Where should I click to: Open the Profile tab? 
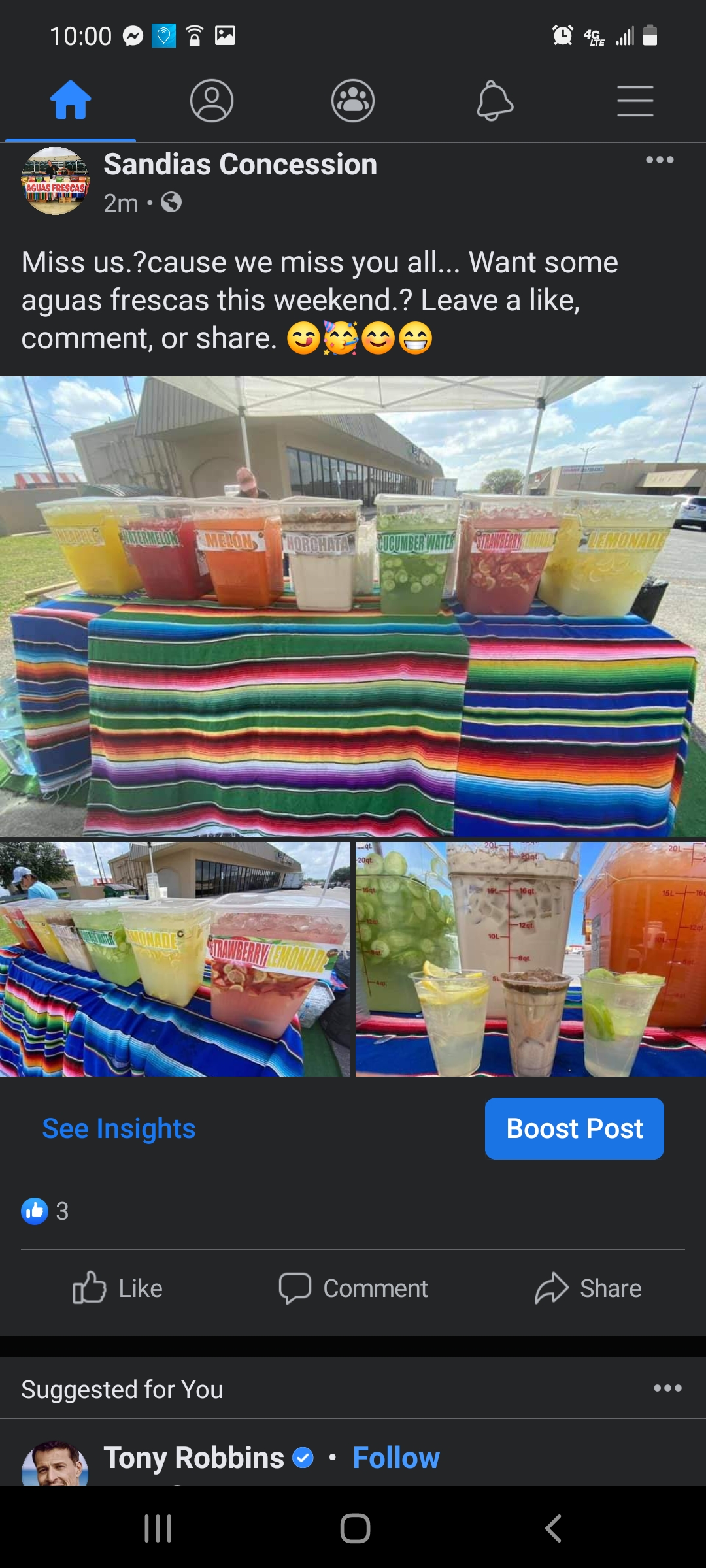[211, 101]
